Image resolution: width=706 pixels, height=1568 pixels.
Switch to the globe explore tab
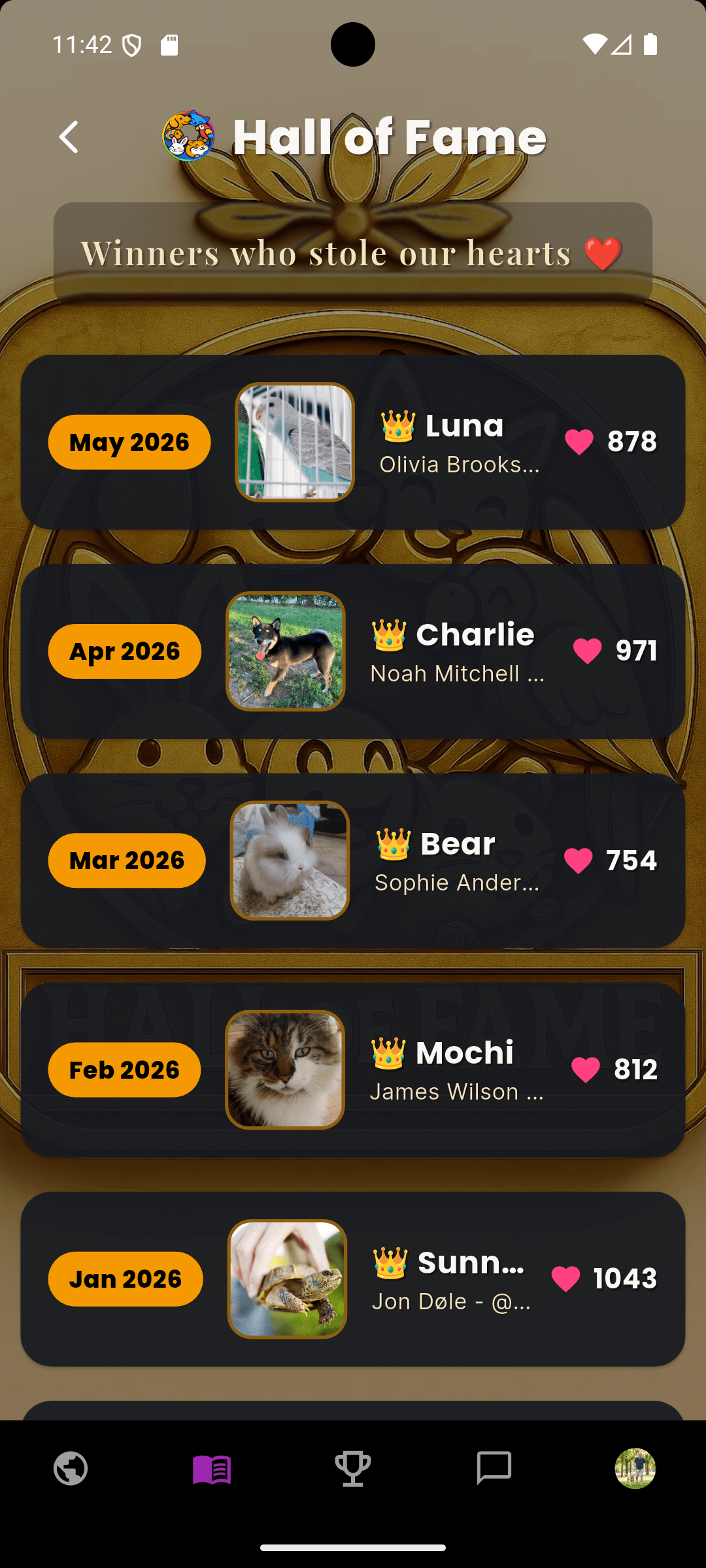pyautogui.click(x=71, y=1469)
